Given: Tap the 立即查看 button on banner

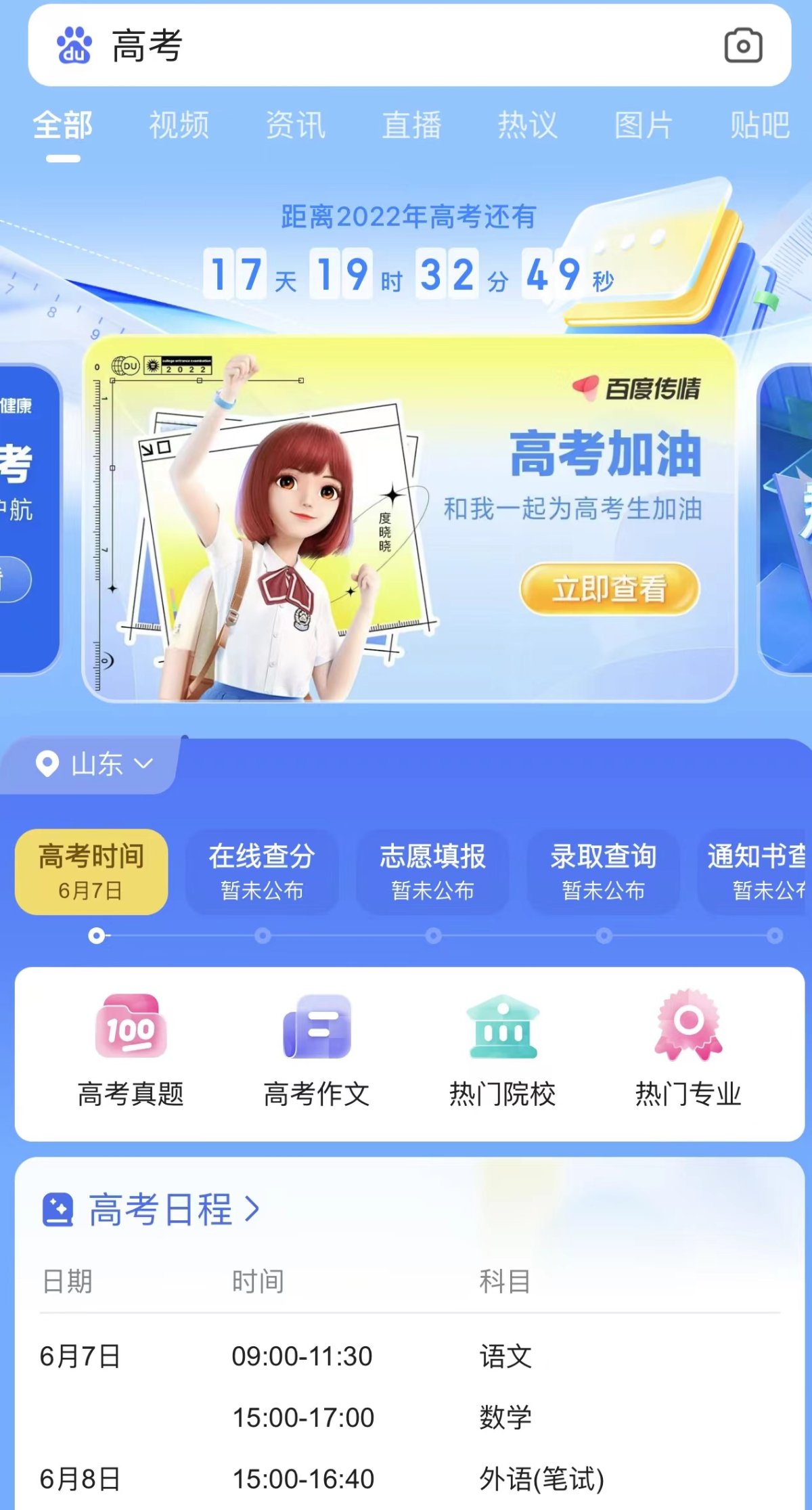Looking at the screenshot, I should (x=609, y=589).
